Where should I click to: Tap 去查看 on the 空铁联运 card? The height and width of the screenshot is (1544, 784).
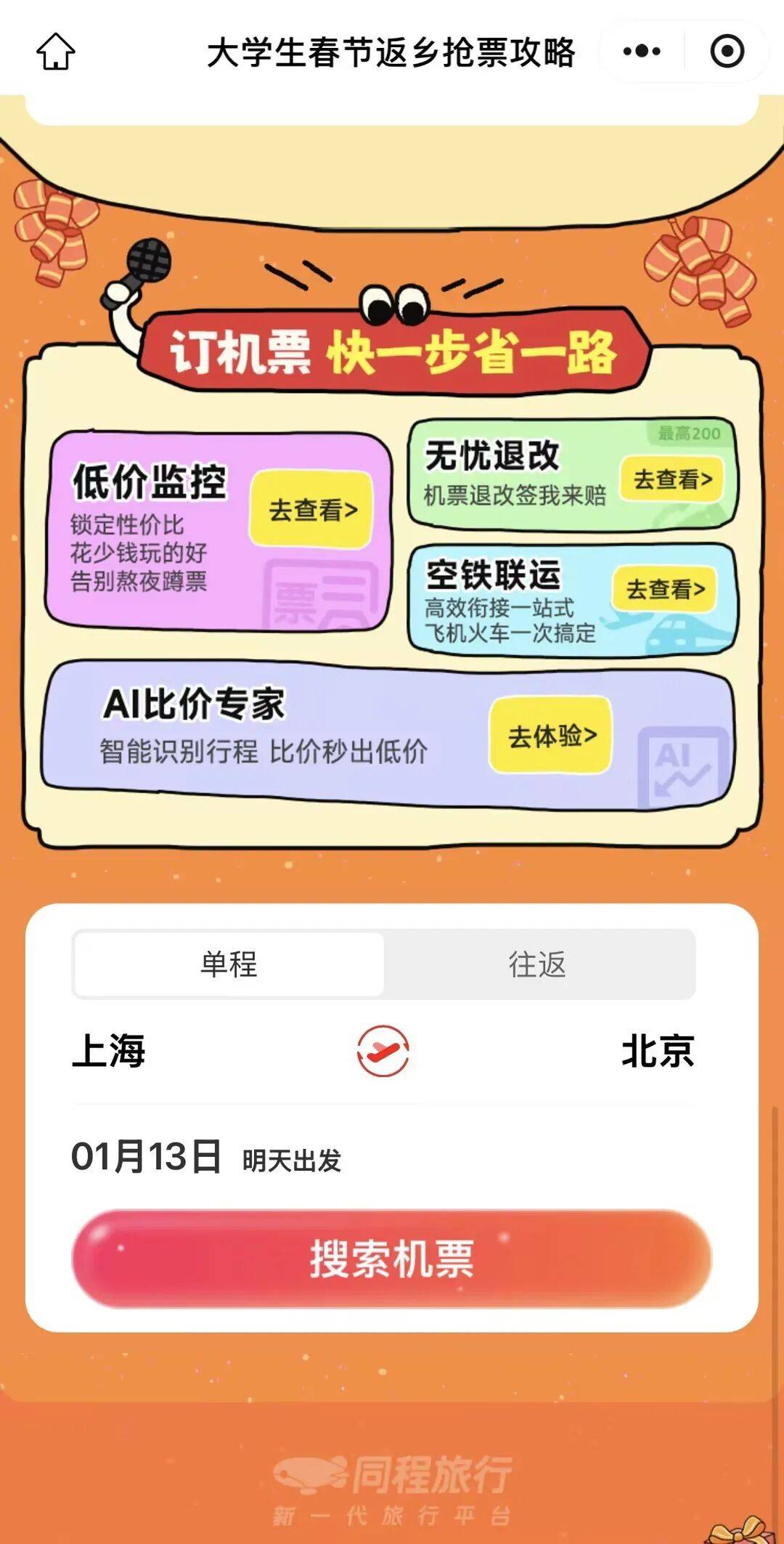pyautogui.click(x=665, y=589)
